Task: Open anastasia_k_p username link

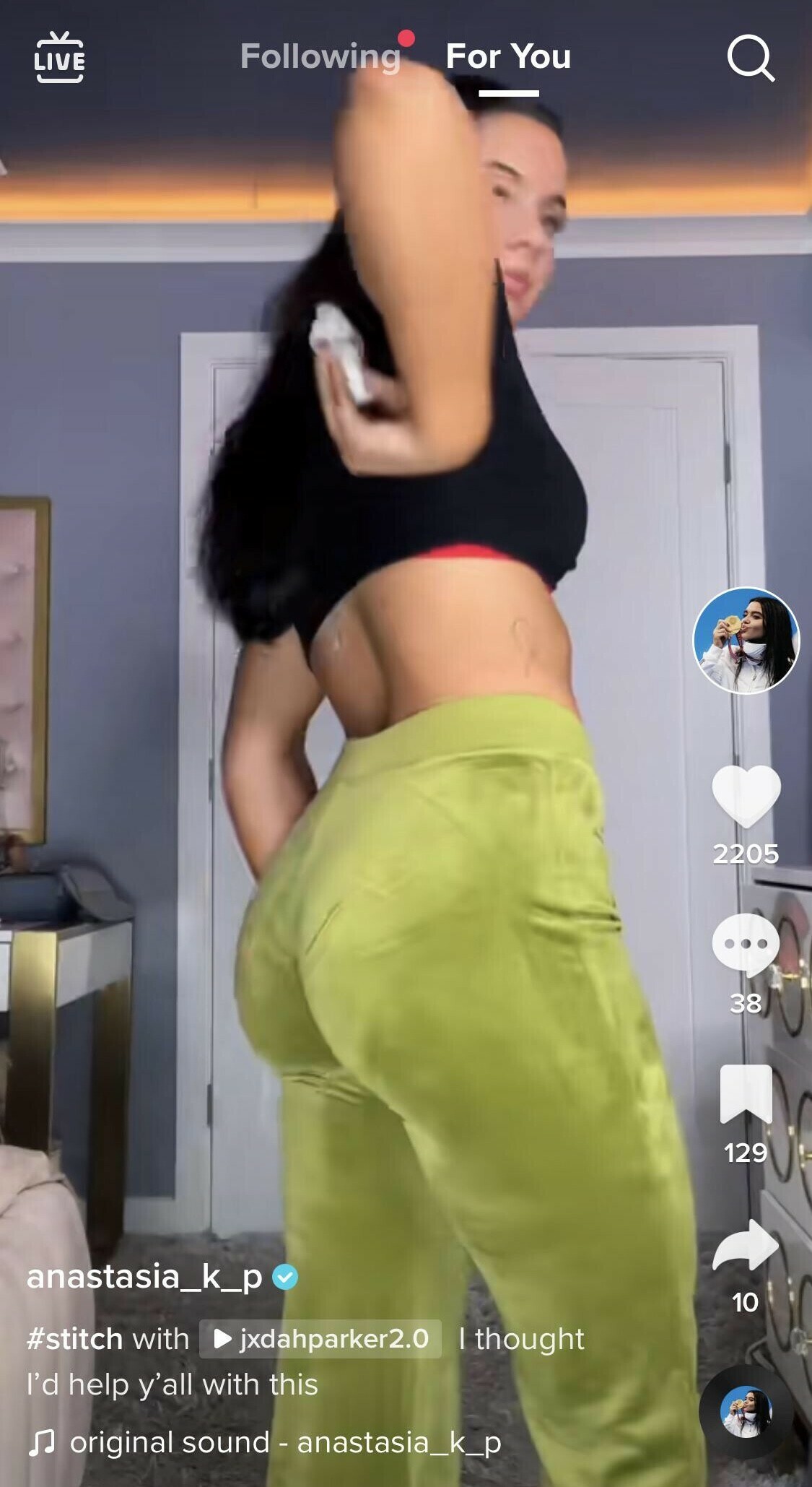Action: pos(144,1276)
